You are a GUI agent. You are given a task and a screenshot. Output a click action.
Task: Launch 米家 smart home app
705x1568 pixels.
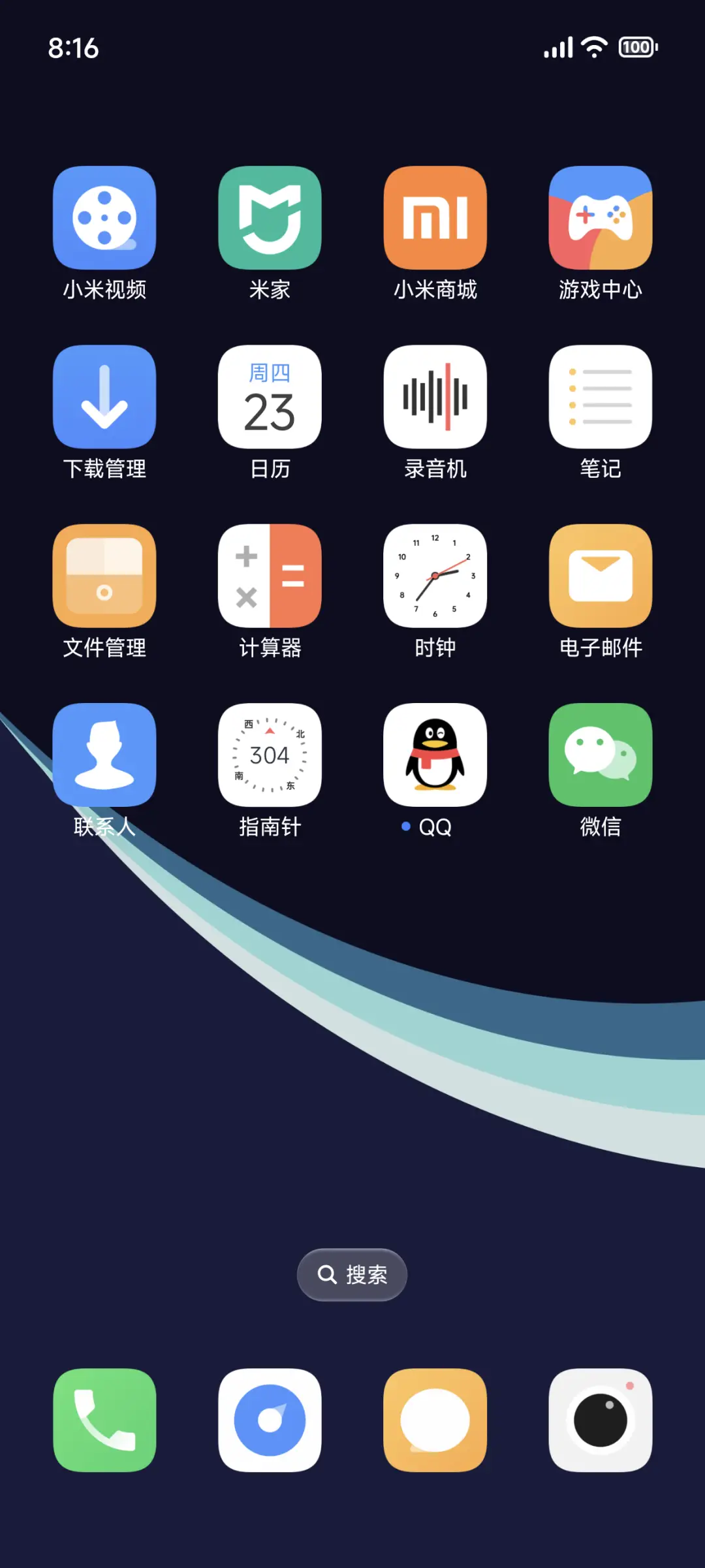tap(270, 219)
